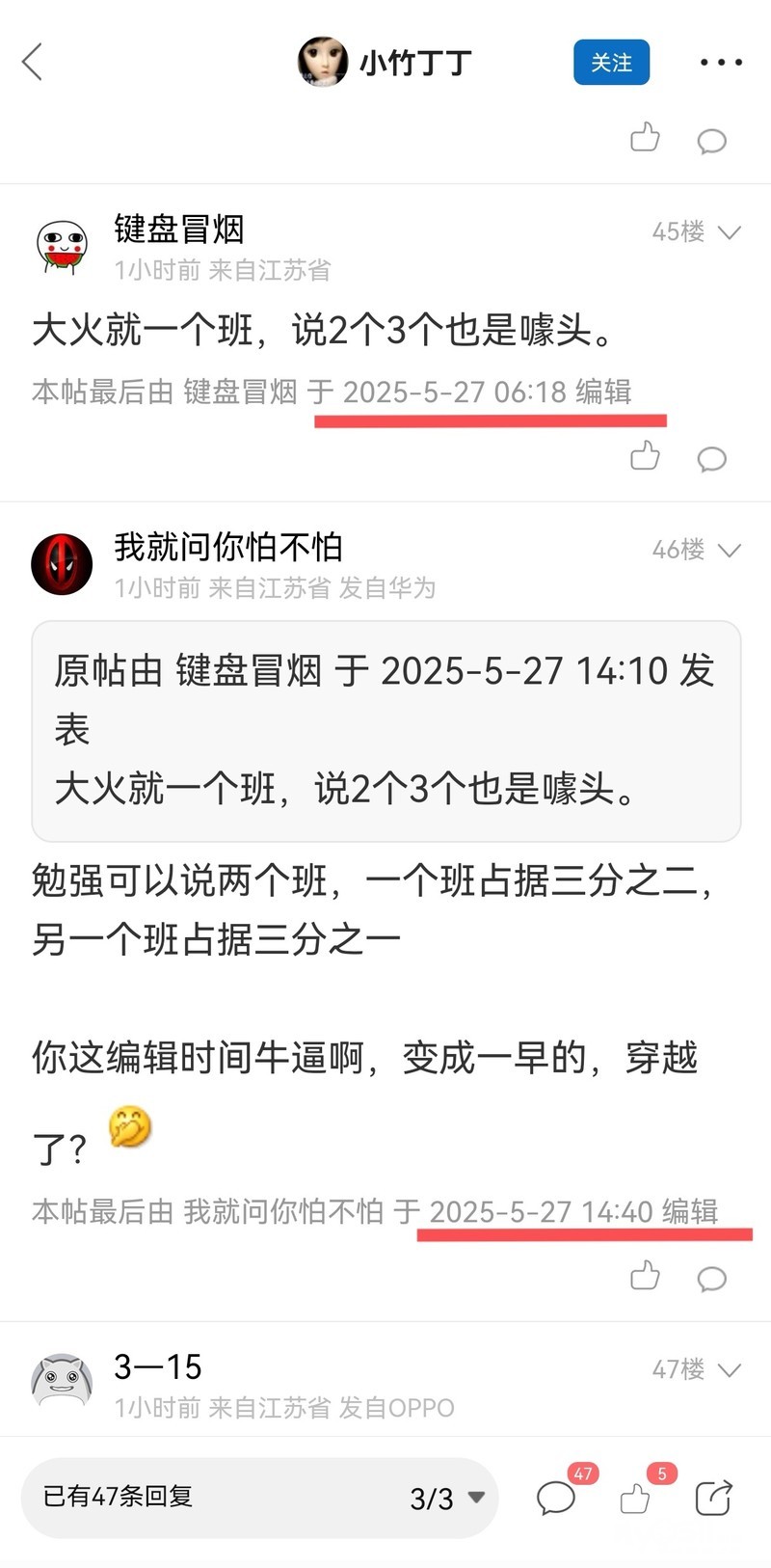This screenshot has height=1568, width=771.
Task: Expand the 47楼 dropdown chevron
Action: [x=730, y=1370]
